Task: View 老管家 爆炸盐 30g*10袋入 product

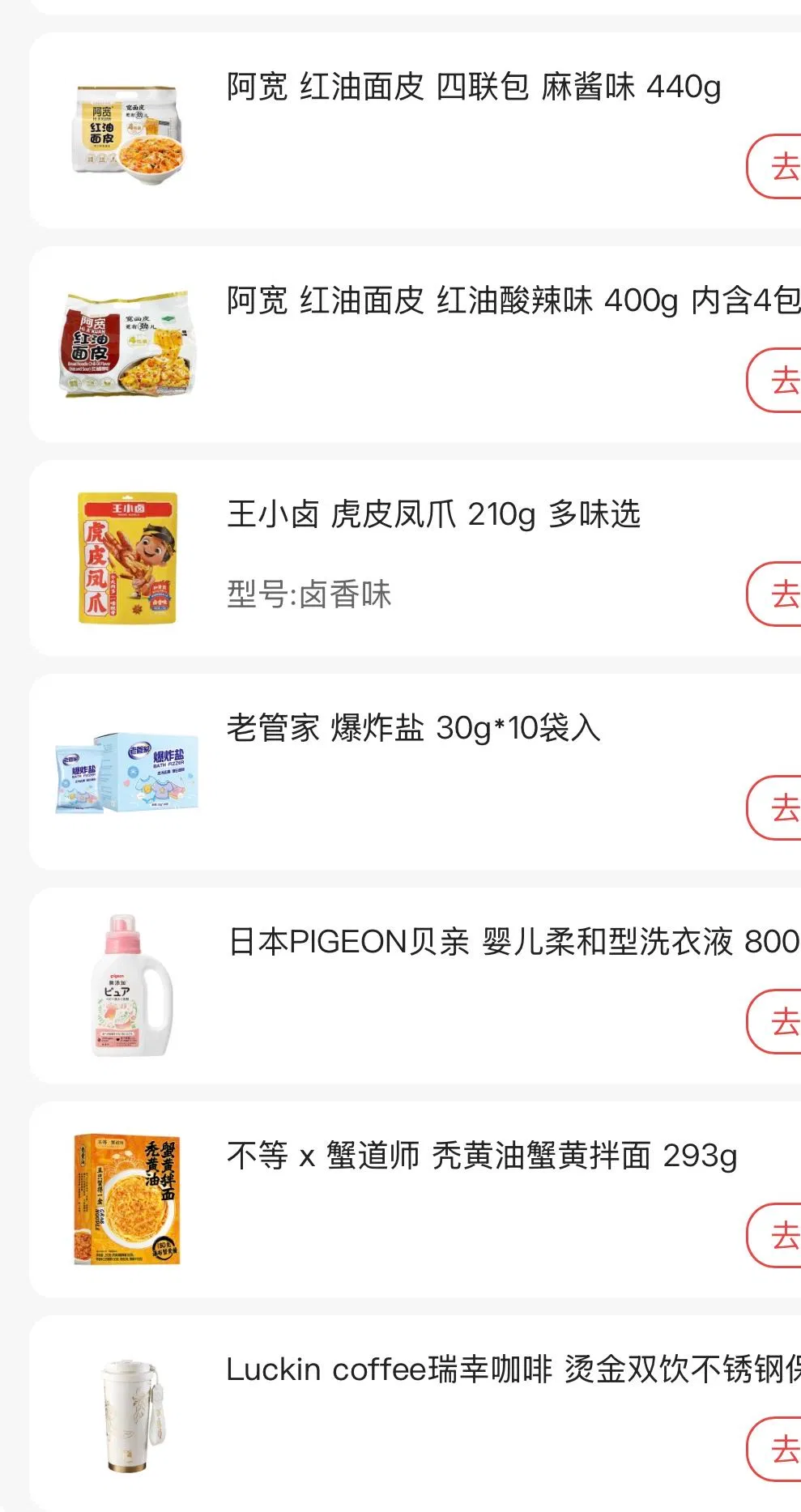Action: click(x=413, y=728)
